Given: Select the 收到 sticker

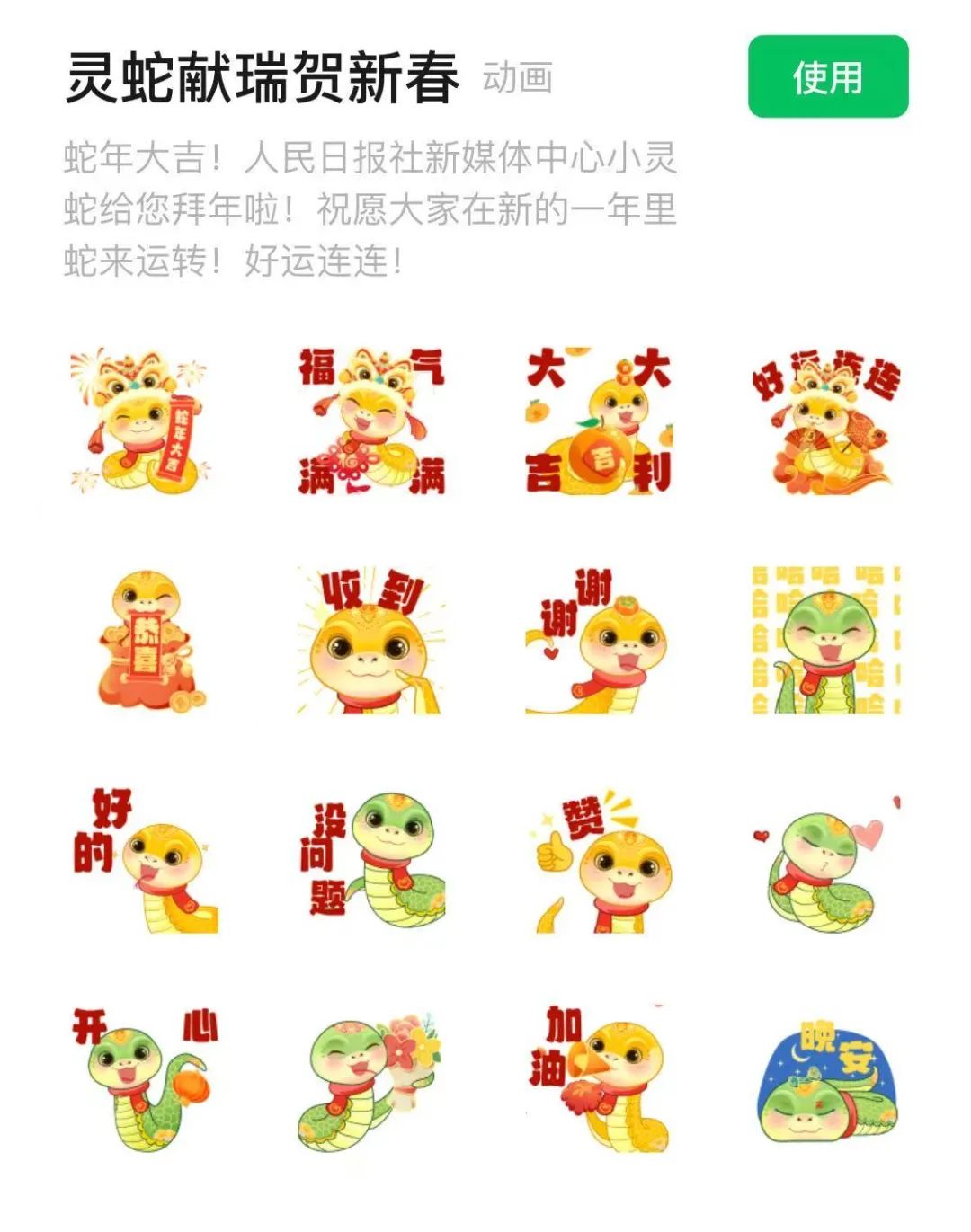Looking at the screenshot, I should click(x=370, y=641).
